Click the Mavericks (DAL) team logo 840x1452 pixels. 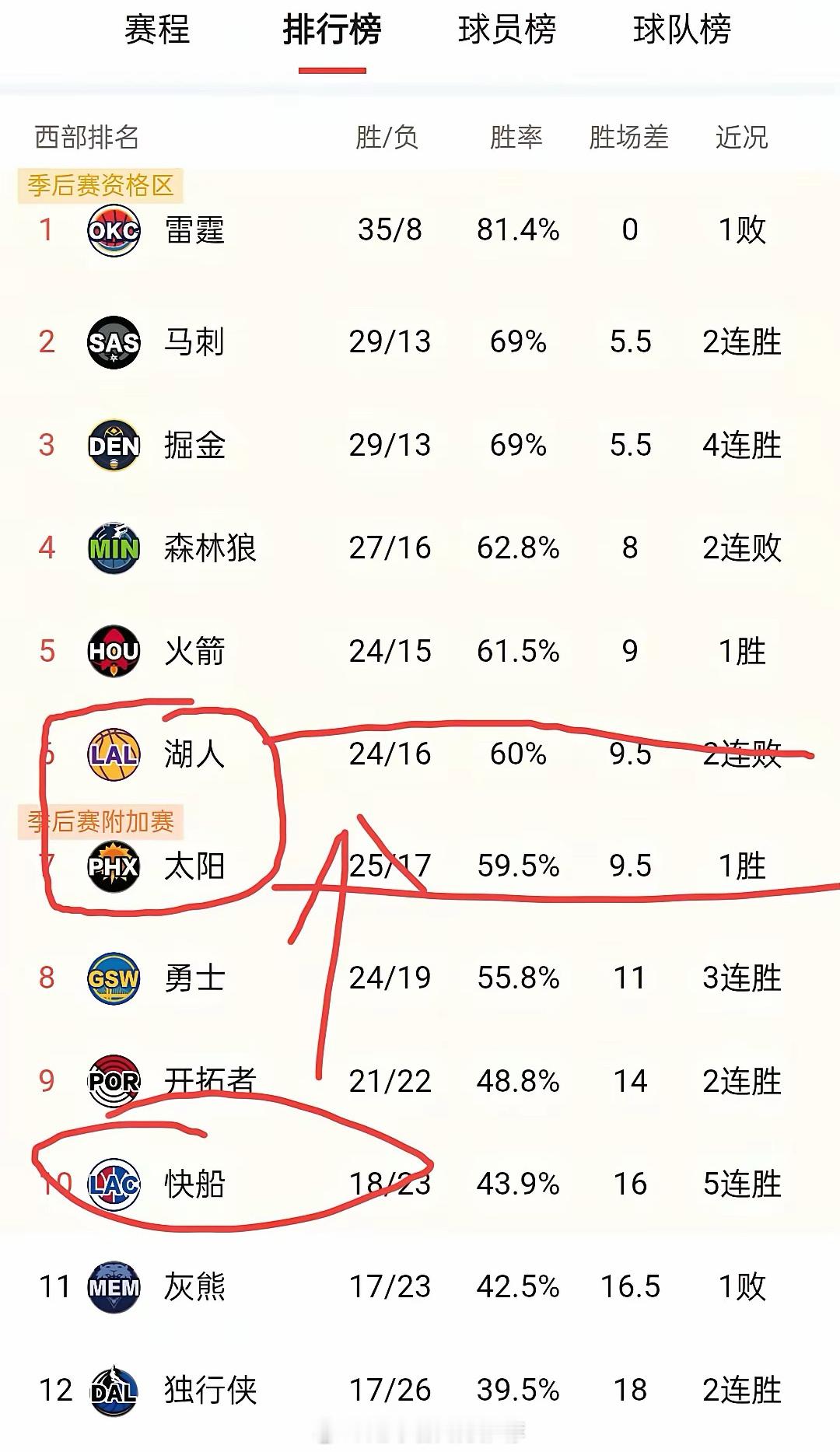[114, 1392]
